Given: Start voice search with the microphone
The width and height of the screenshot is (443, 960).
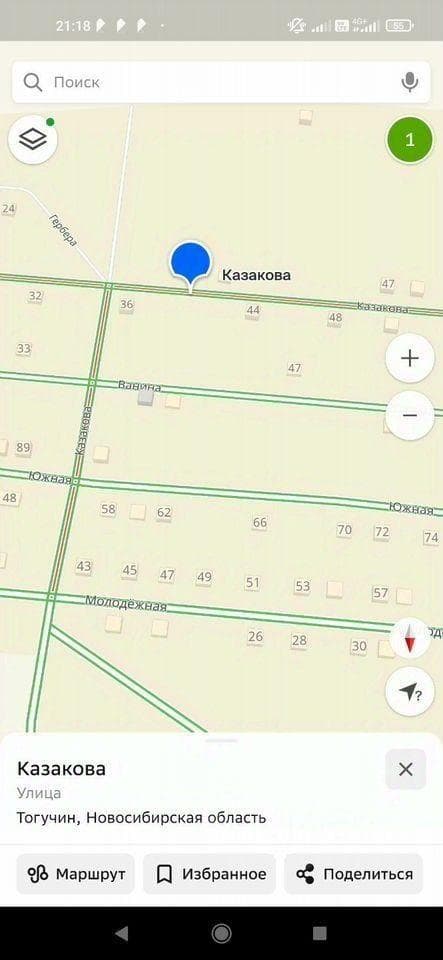Looking at the screenshot, I should (409, 81).
